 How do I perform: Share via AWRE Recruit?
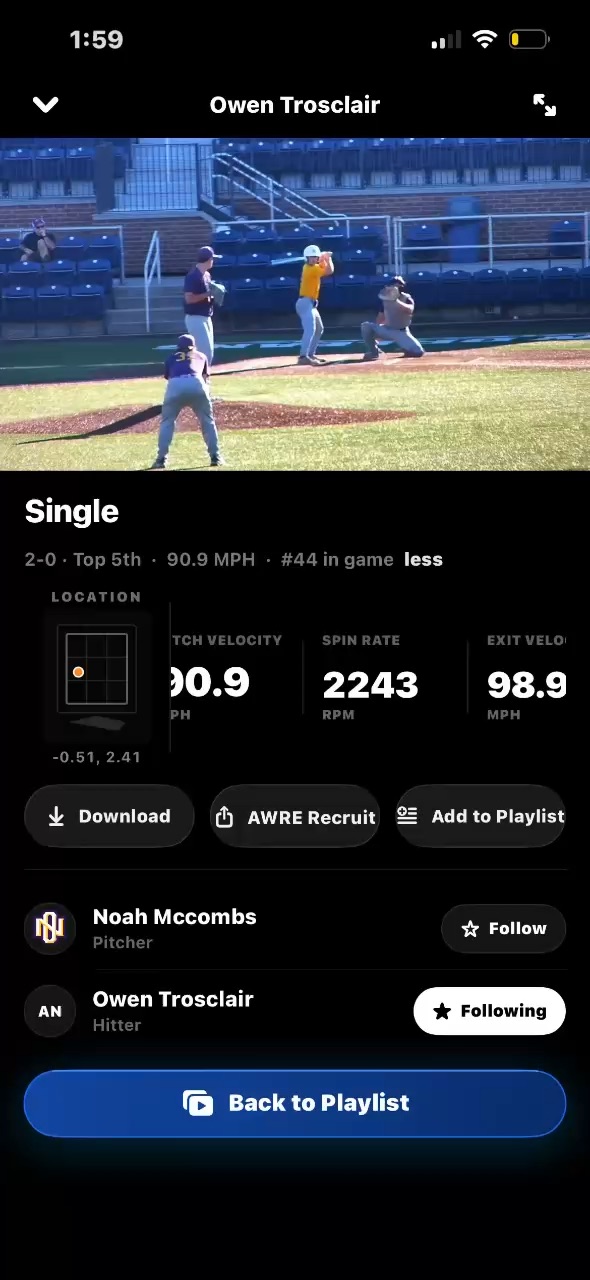click(x=295, y=816)
